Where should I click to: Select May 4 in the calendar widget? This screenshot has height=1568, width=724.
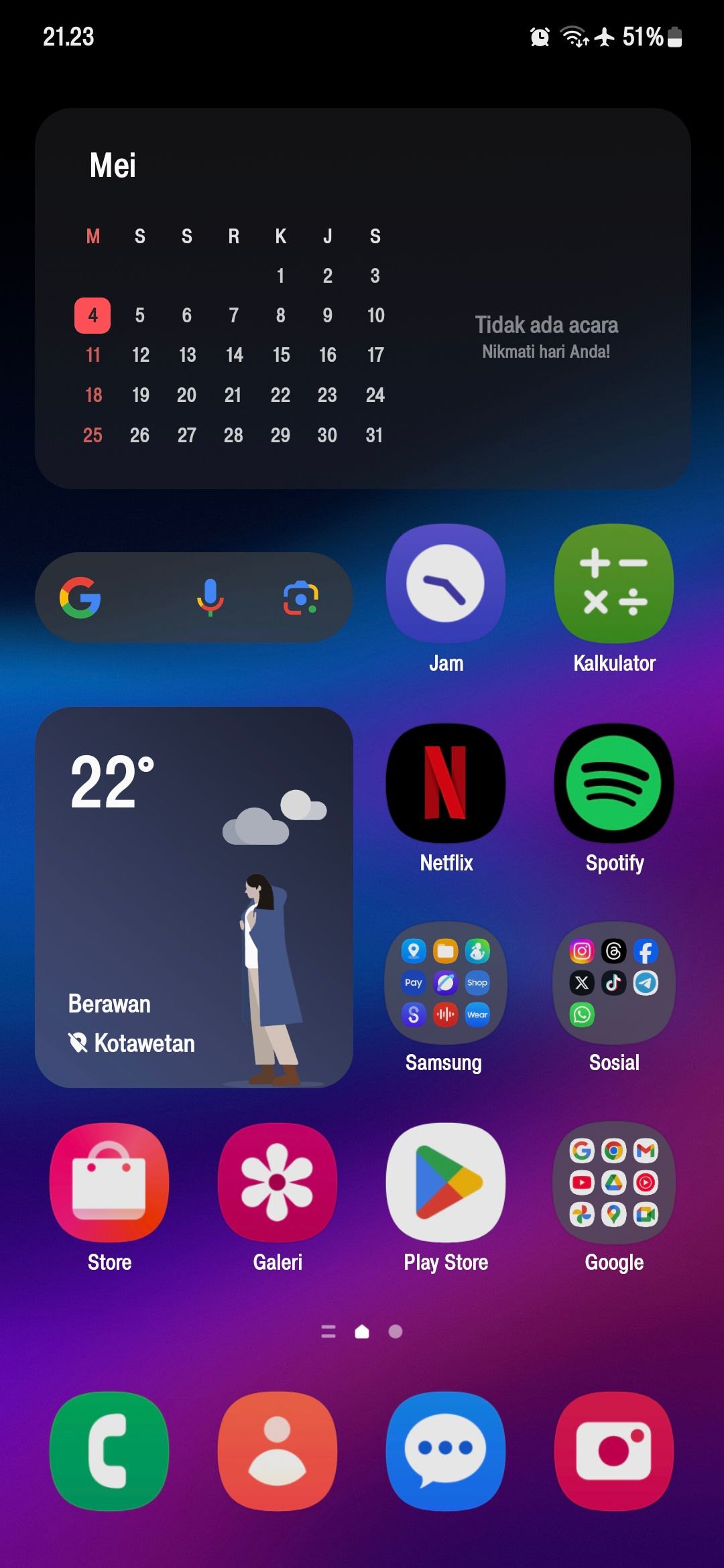click(93, 316)
